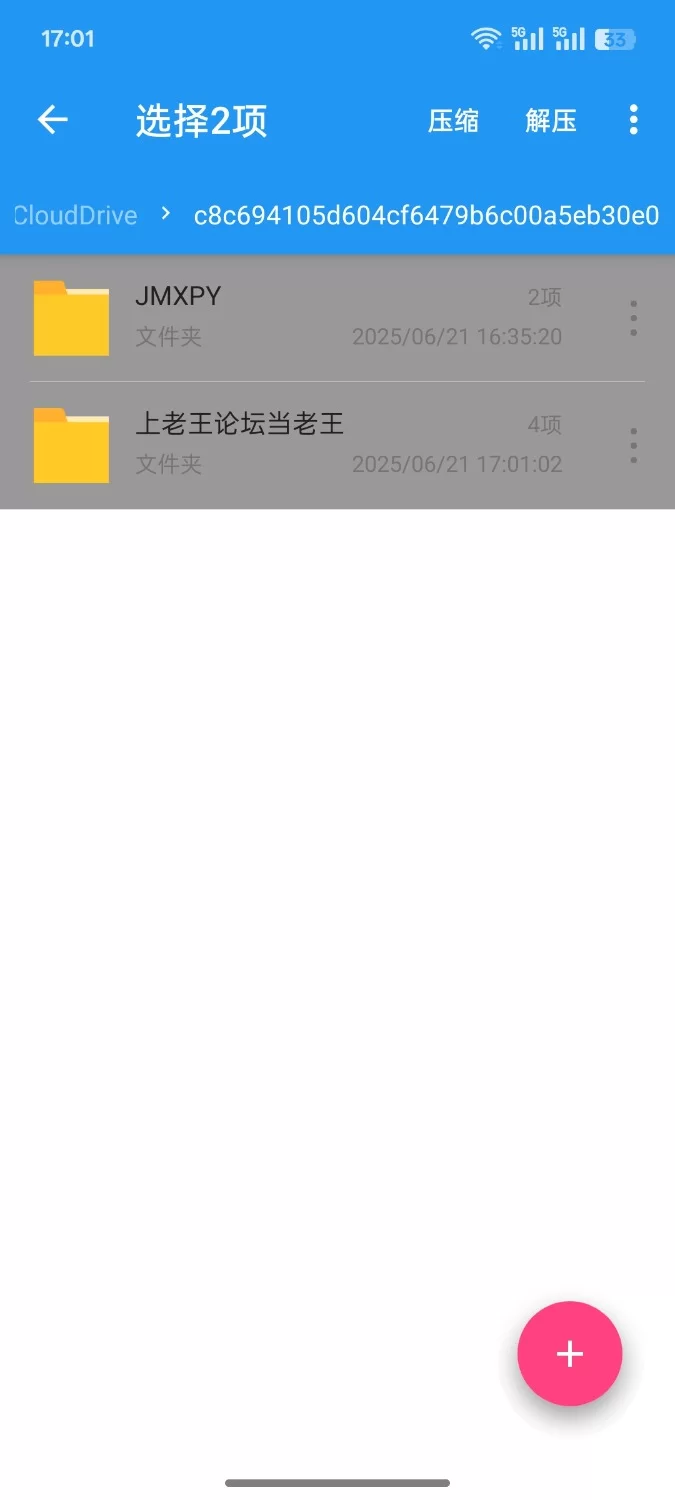
Task: Go back with the arrow icon
Action: pyautogui.click(x=52, y=121)
